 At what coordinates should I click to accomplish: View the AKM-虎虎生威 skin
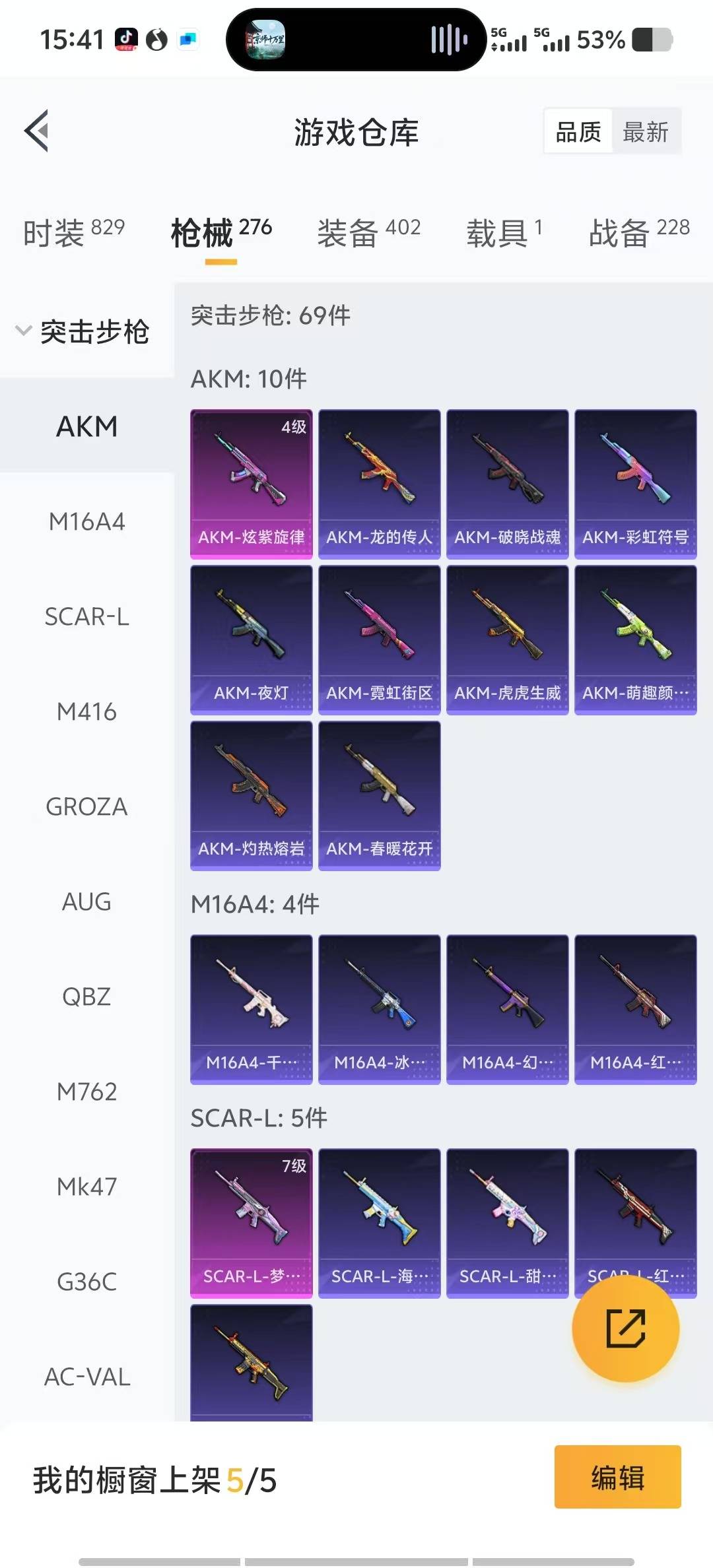(507, 639)
